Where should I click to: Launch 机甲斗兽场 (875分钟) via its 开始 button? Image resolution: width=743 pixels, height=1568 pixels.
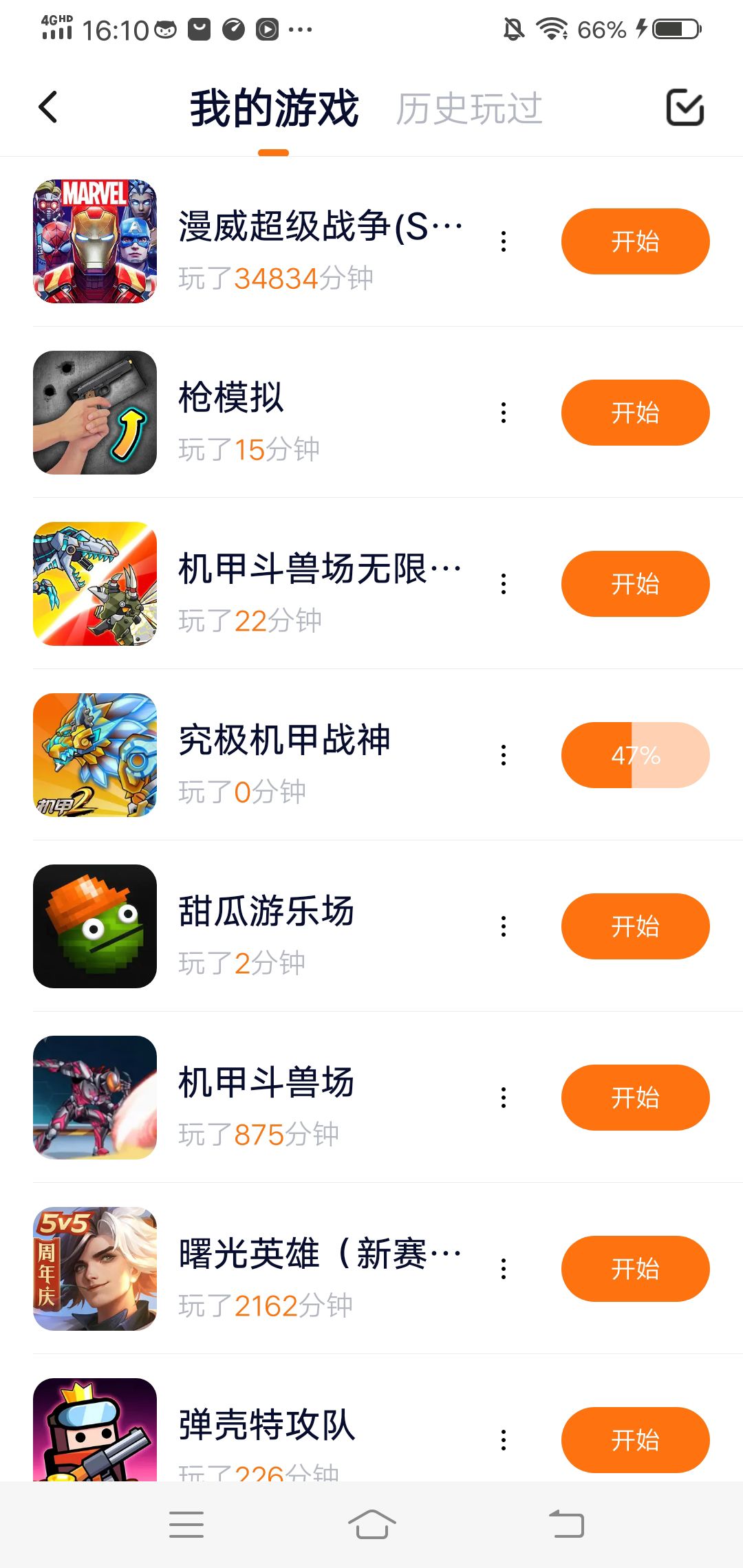point(635,1098)
